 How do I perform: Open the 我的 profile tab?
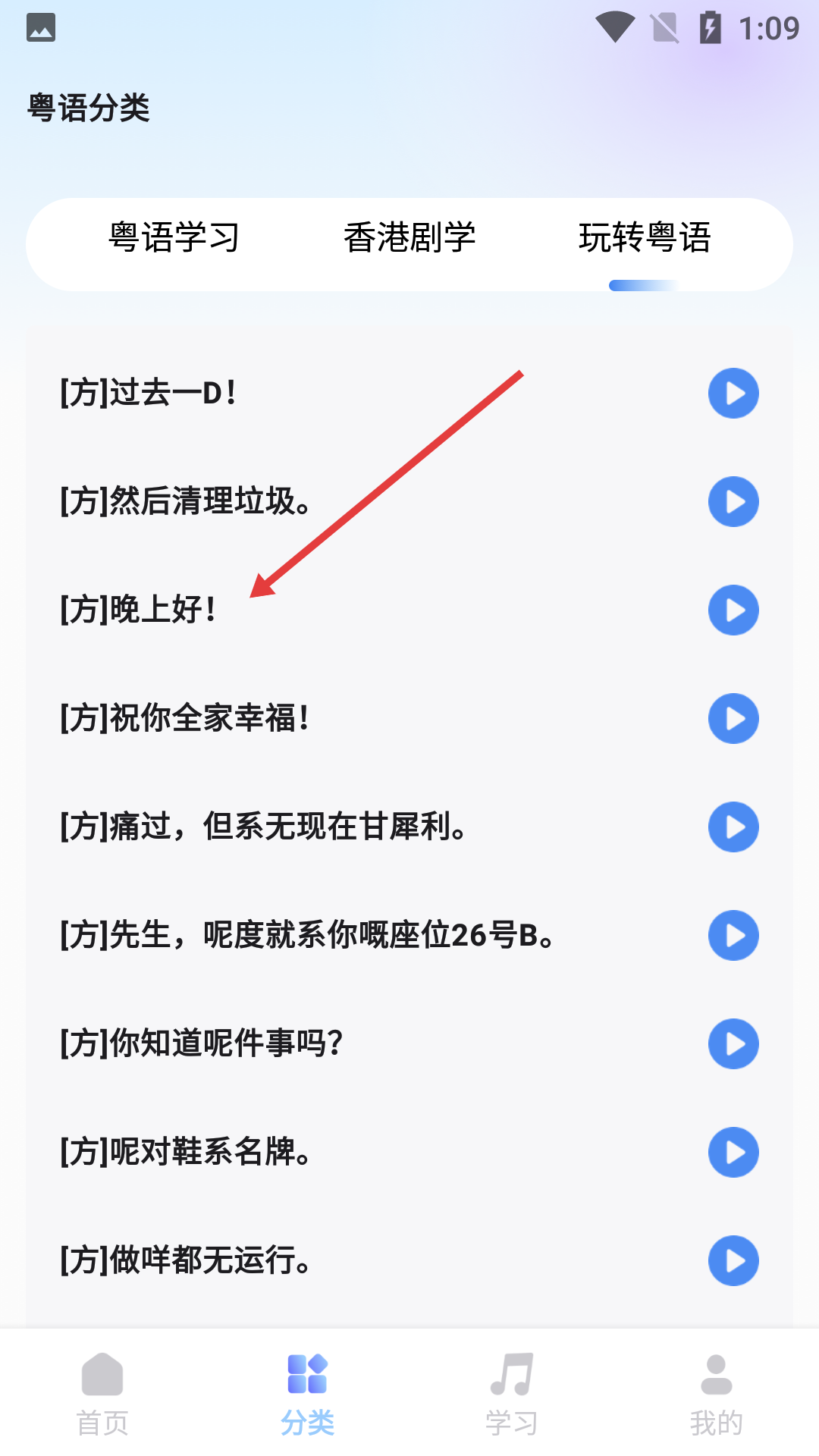pos(717,1394)
